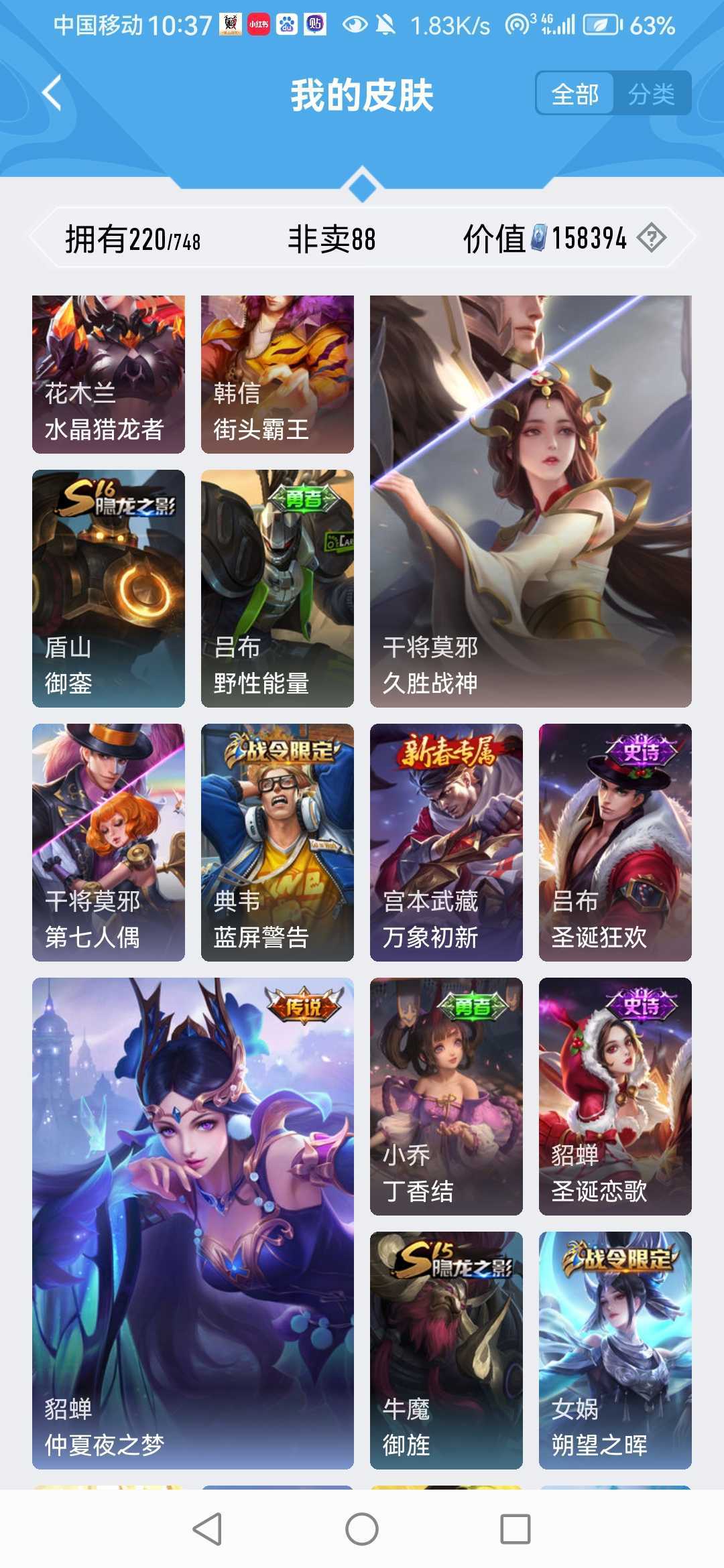Open the 韩信 街头霸王 skin
Screen dimensions: 724x1568
(278, 375)
